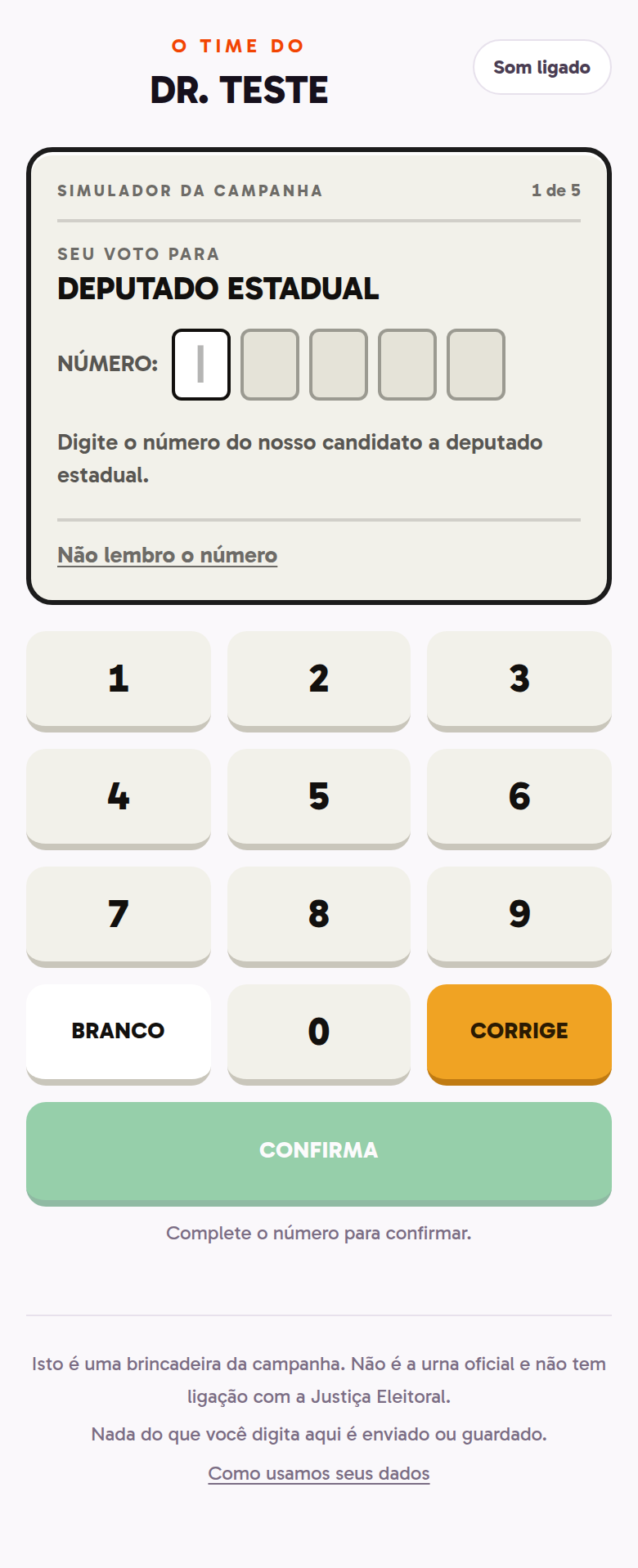Image resolution: width=638 pixels, height=1568 pixels.
Task: Enter digit 5 on the keypad
Action: [x=319, y=799]
